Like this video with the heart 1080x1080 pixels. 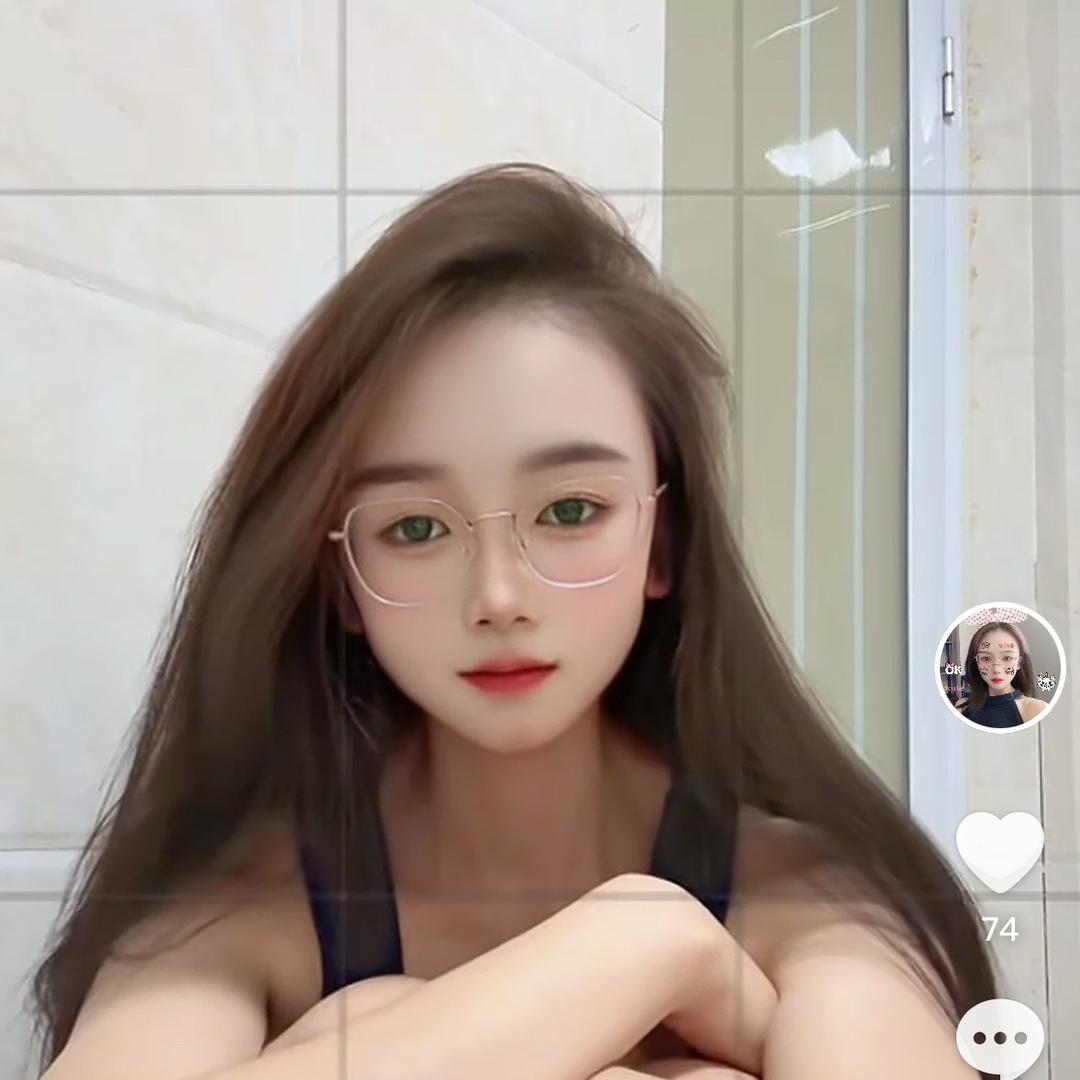tap(999, 850)
